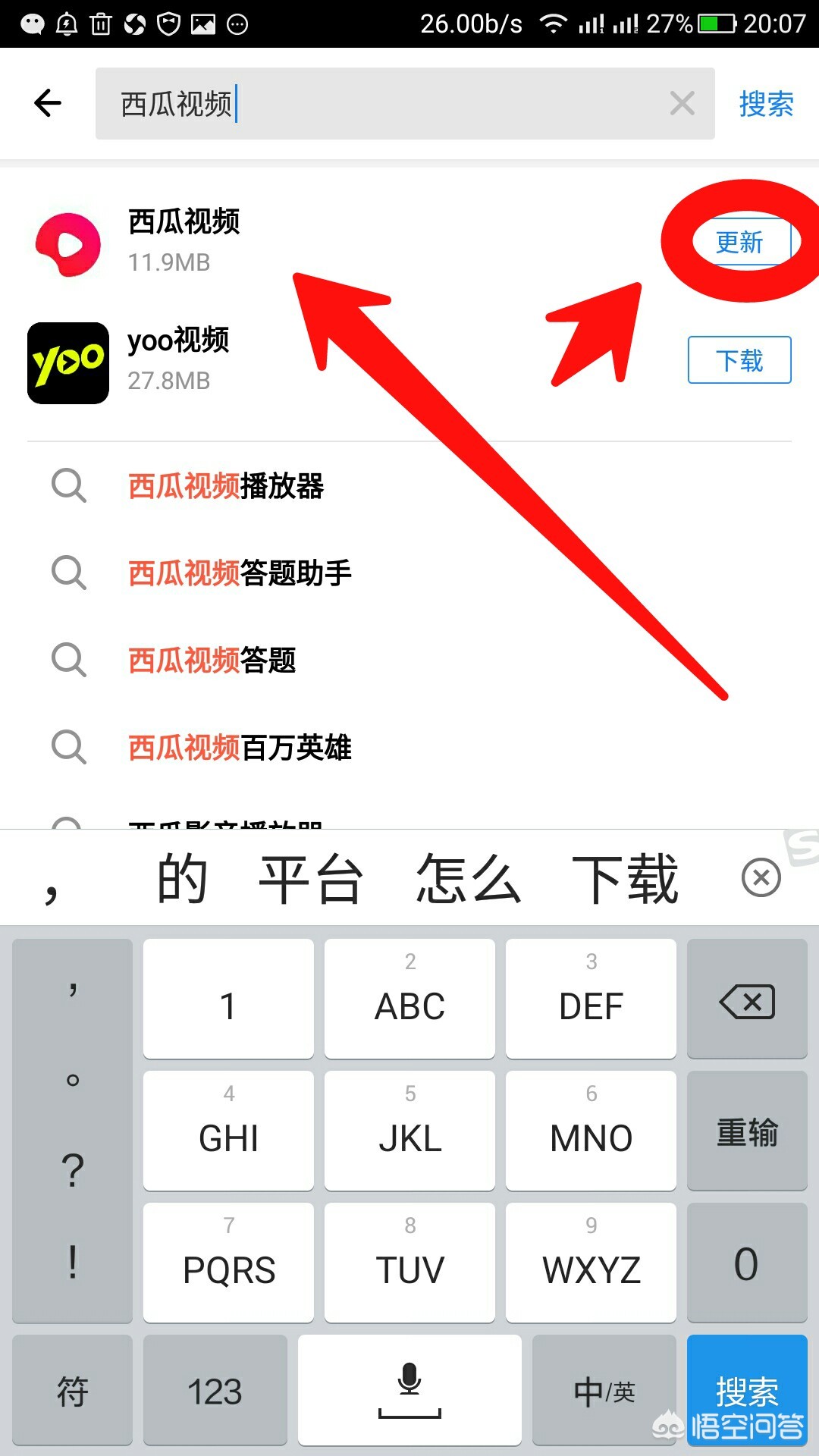Open the 123 number keyboard
Viewport: 819px width, 1456px height.
pos(215,1391)
